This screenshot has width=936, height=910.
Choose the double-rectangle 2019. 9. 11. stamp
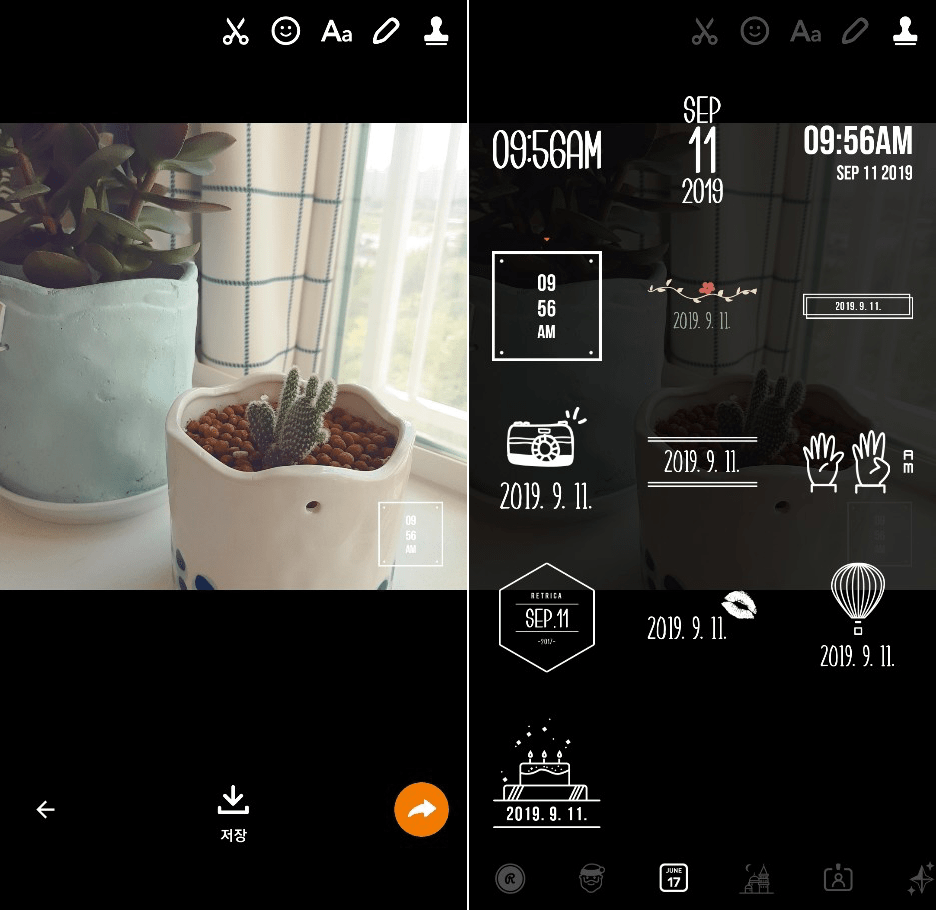click(x=858, y=306)
